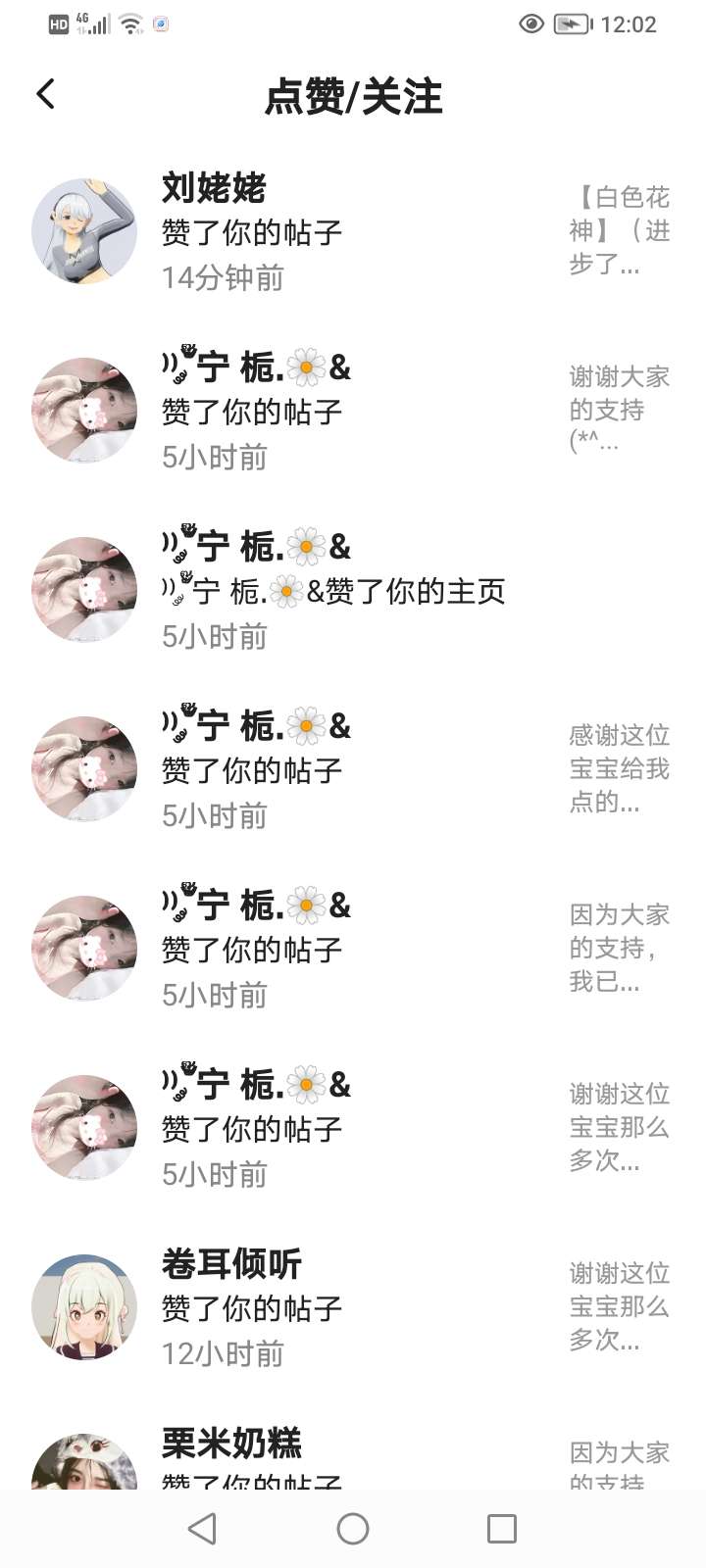This screenshot has width=706, height=1568.
Task: Open 宁栀赞了你的主页 notification
Action: click(x=333, y=591)
